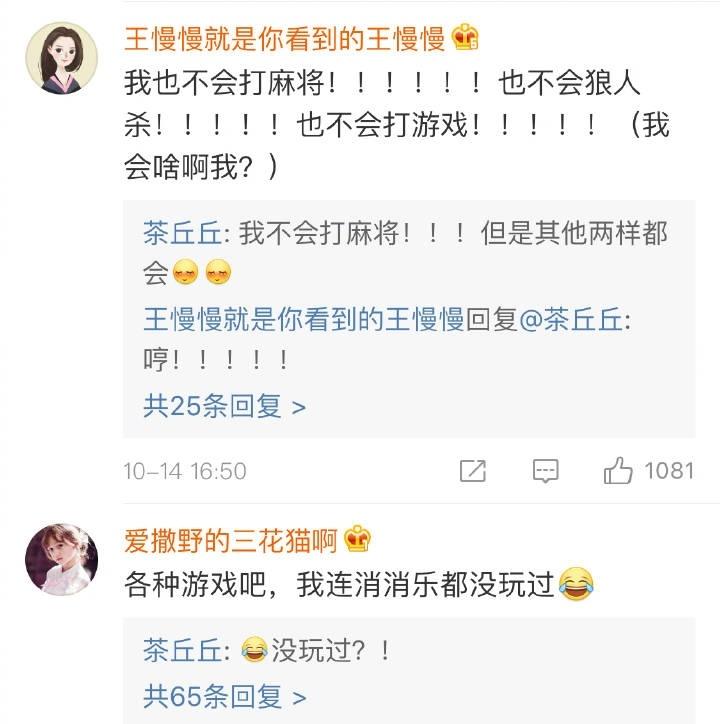Click 茶丘丘's name in the second comment thread
The image size is (720, 724).
(177, 649)
